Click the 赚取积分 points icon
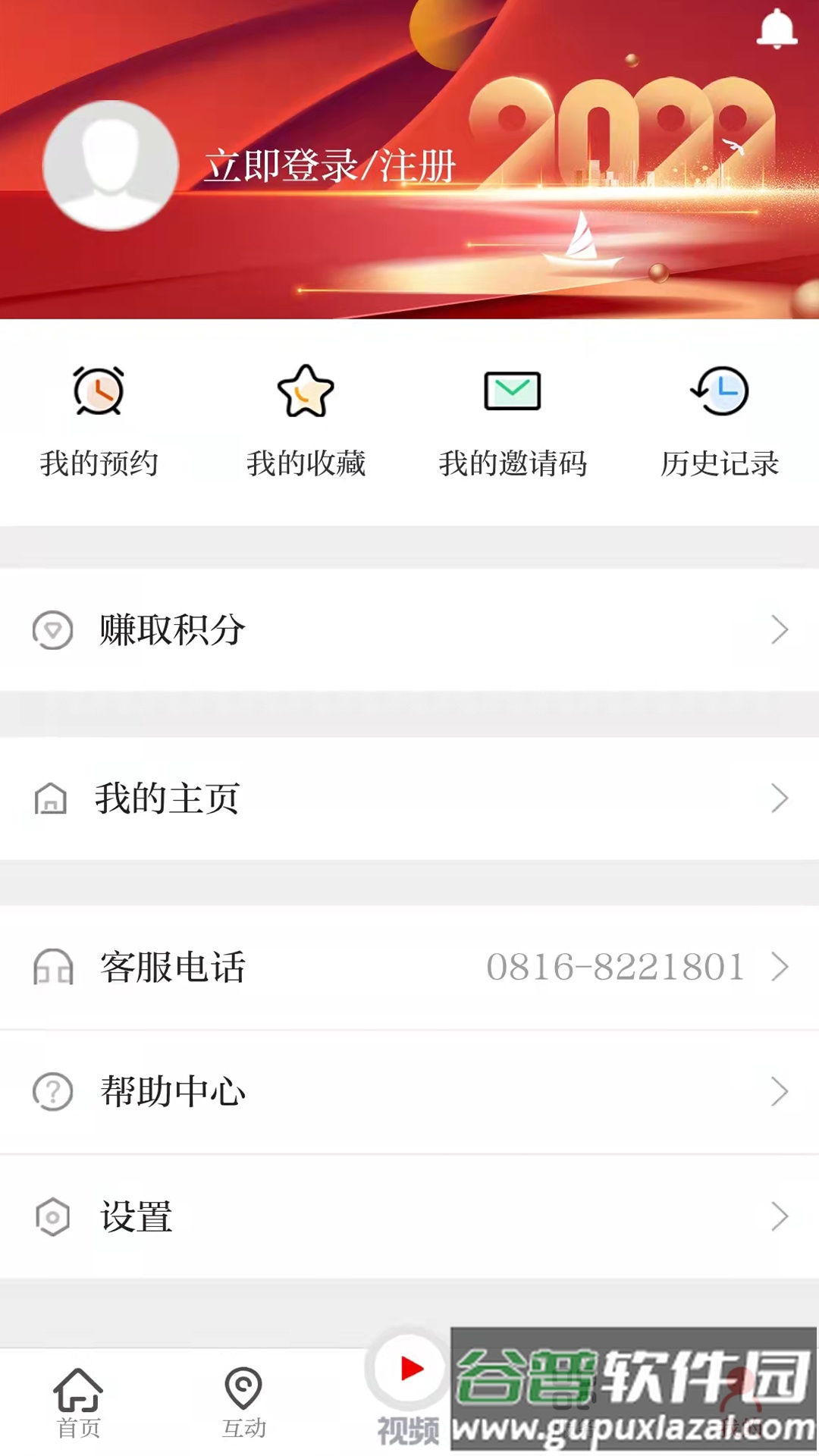The width and height of the screenshot is (819, 1456). (x=50, y=628)
